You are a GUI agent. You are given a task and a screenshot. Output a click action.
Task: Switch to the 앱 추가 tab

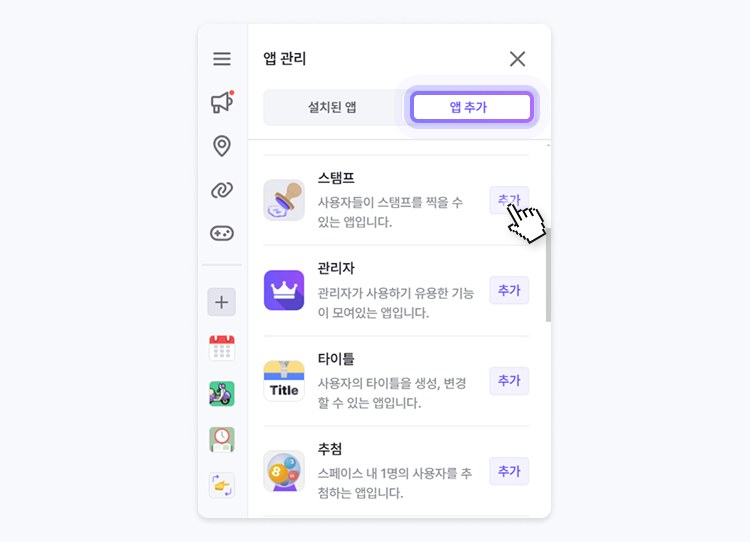(471, 107)
